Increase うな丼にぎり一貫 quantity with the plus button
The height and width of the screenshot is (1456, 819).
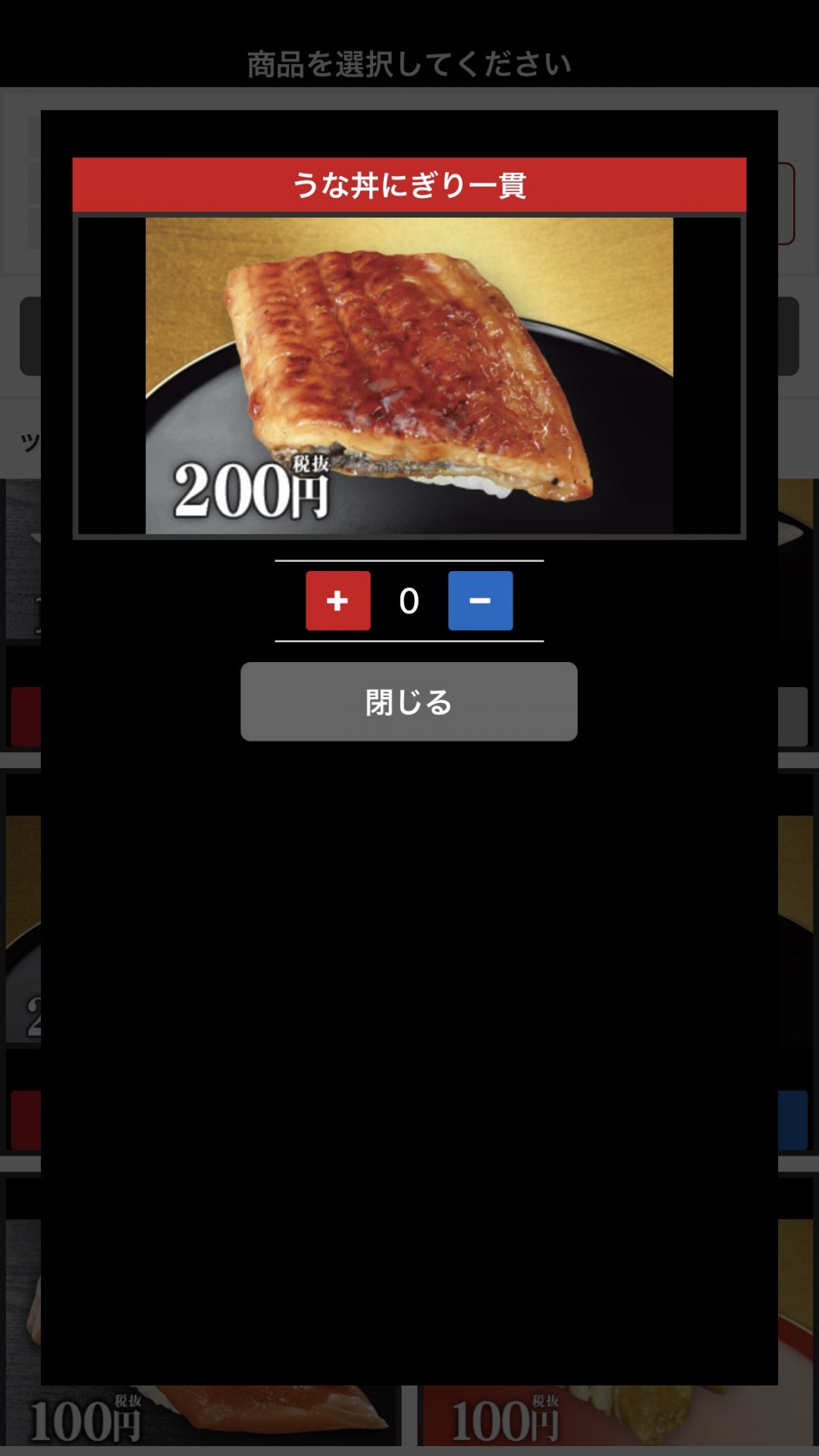coord(337,601)
